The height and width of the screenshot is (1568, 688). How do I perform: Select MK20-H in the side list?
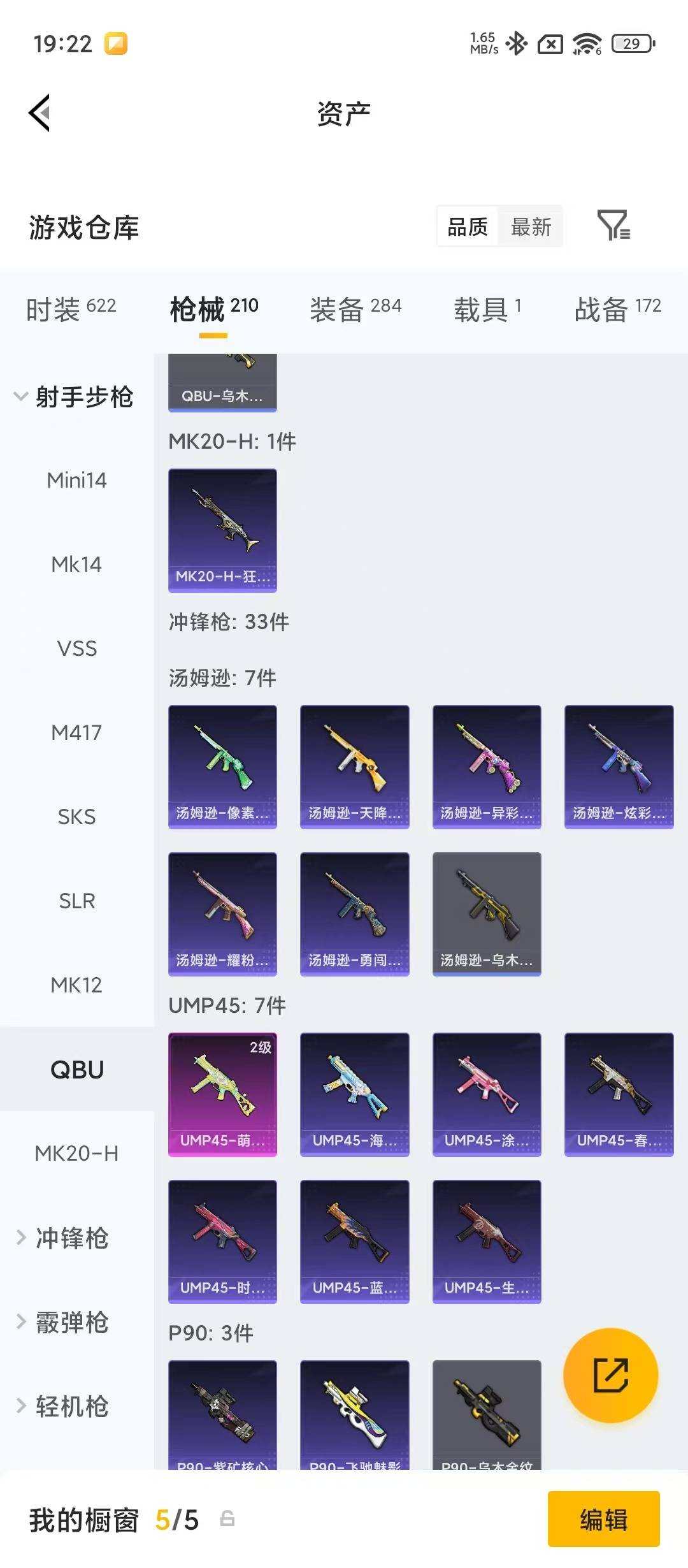coord(76,1153)
